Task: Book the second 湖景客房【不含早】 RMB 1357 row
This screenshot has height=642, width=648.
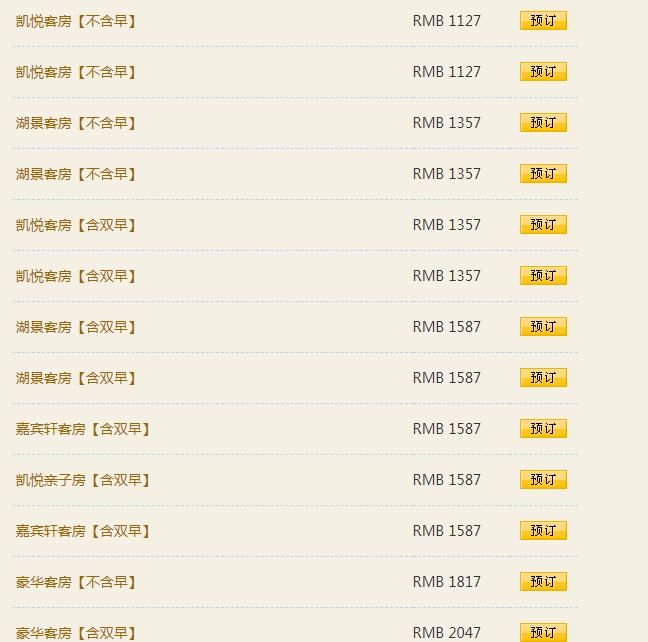Action: coord(543,174)
